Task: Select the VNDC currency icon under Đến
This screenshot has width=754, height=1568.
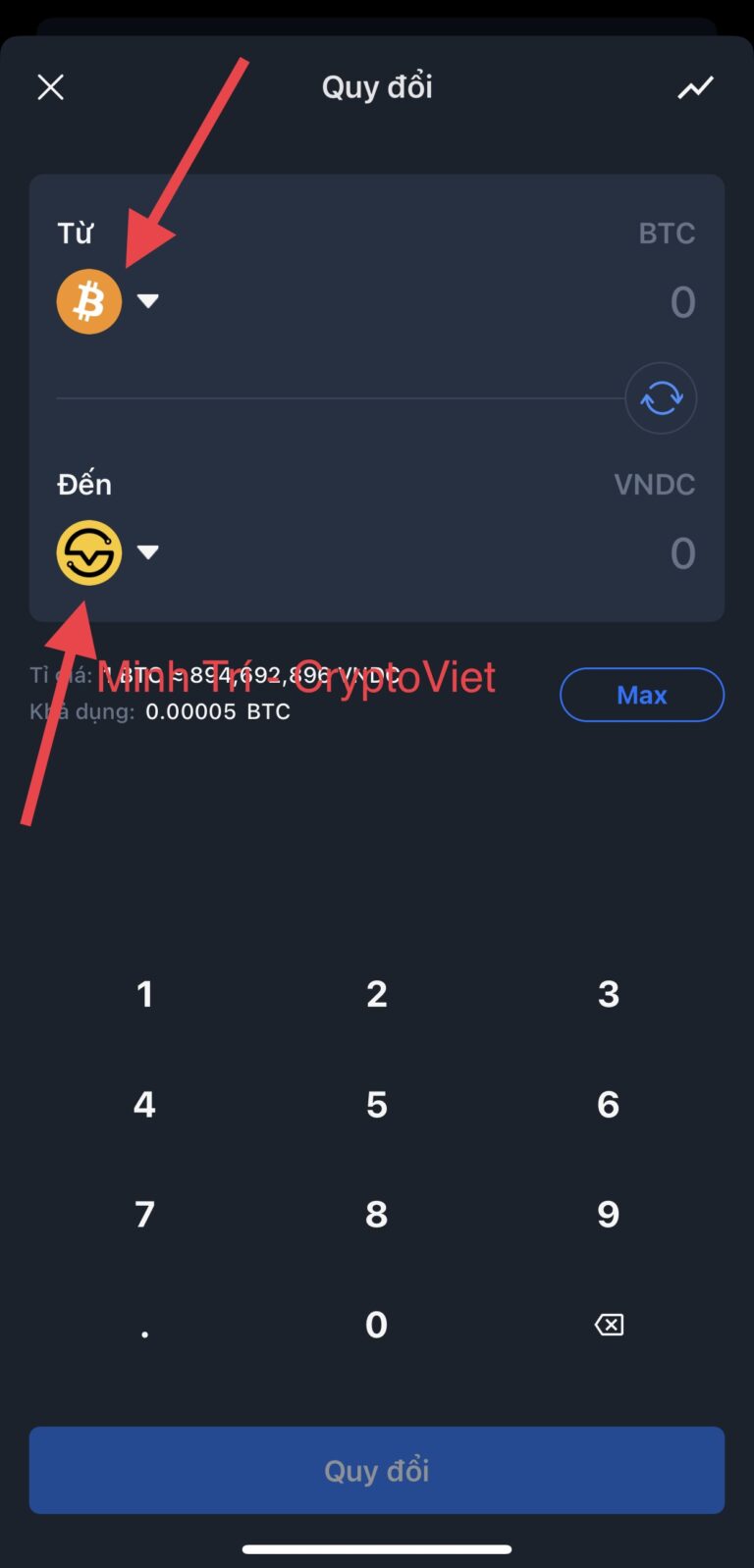Action: click(88, 552)
